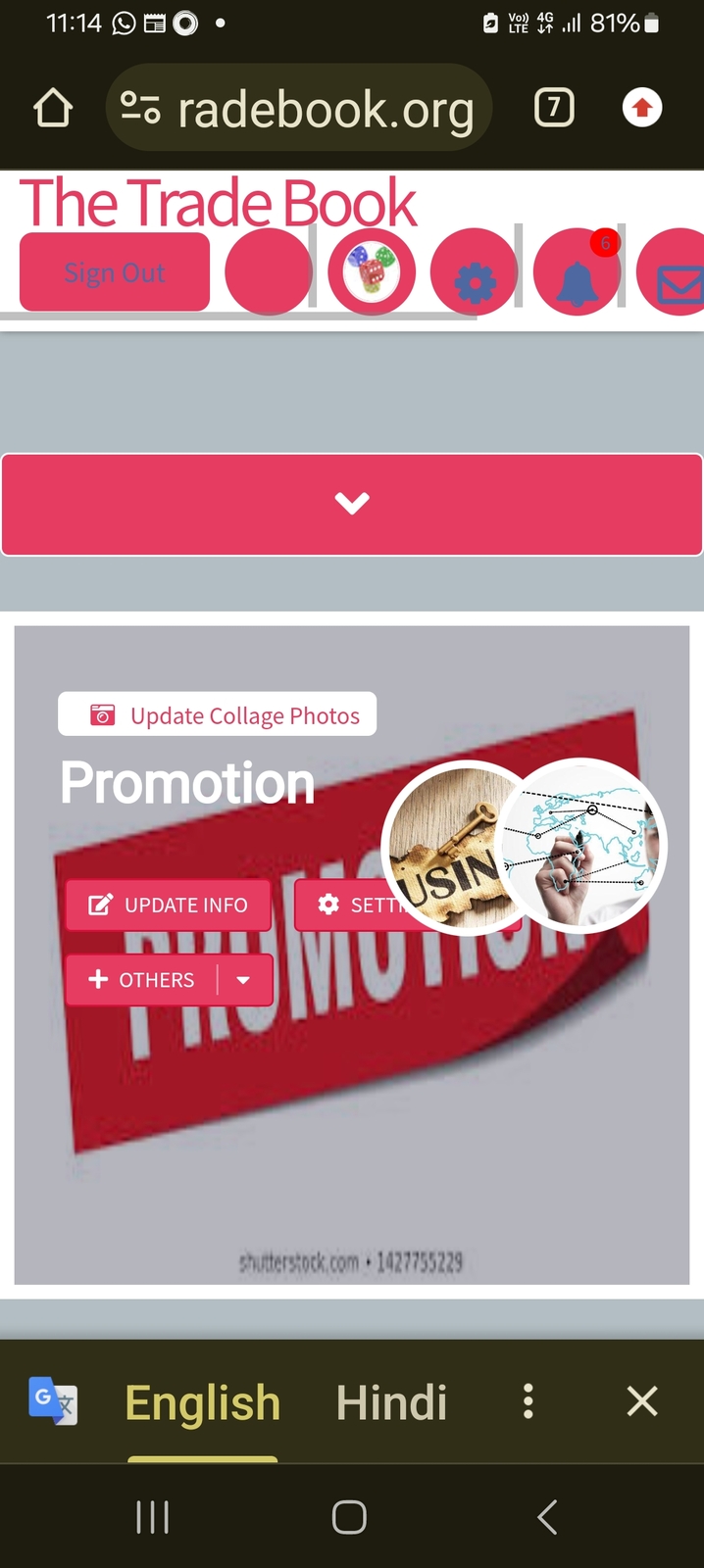Open the OTHERS dropdown

pyautogui.click(x=169, y=980)
